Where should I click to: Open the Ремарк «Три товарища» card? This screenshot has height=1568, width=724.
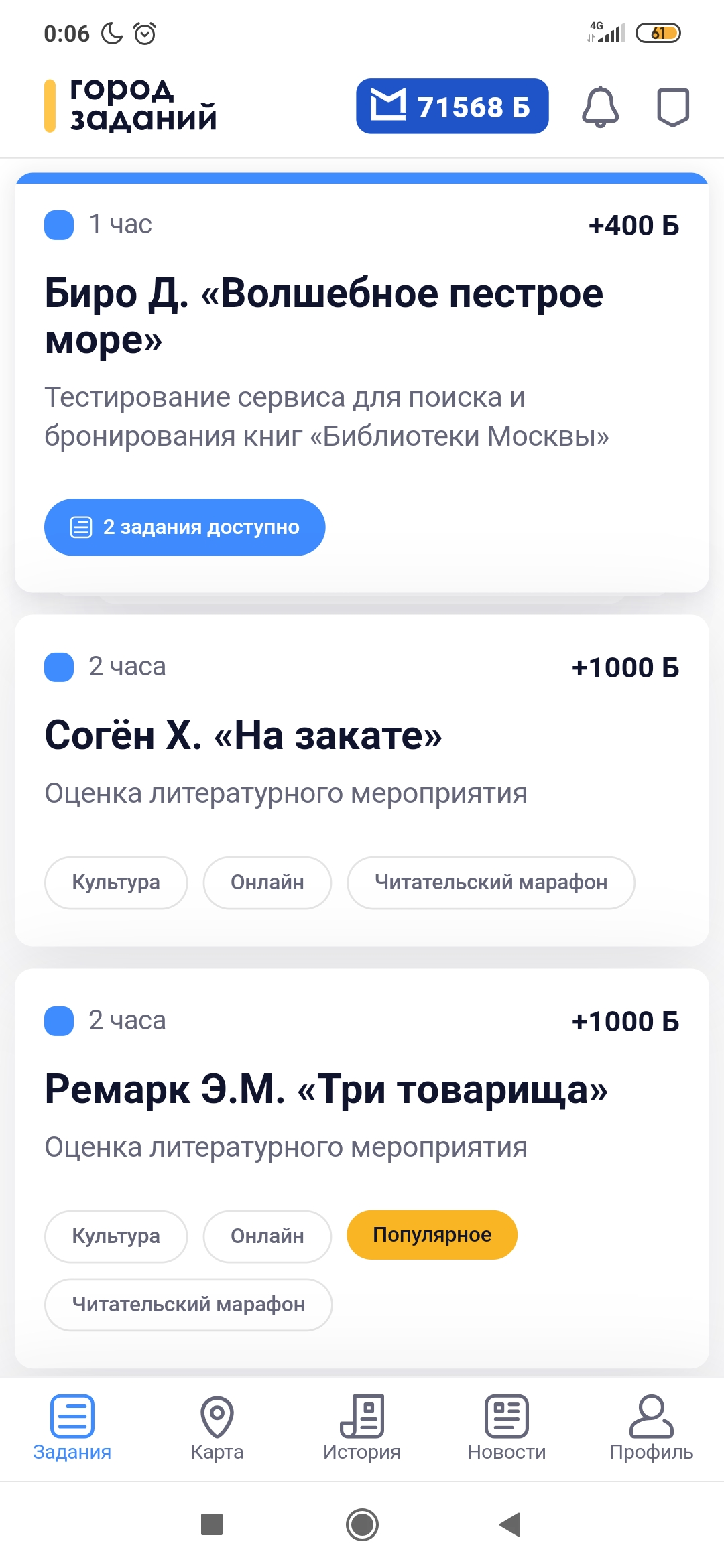(x=362, y=1168)
